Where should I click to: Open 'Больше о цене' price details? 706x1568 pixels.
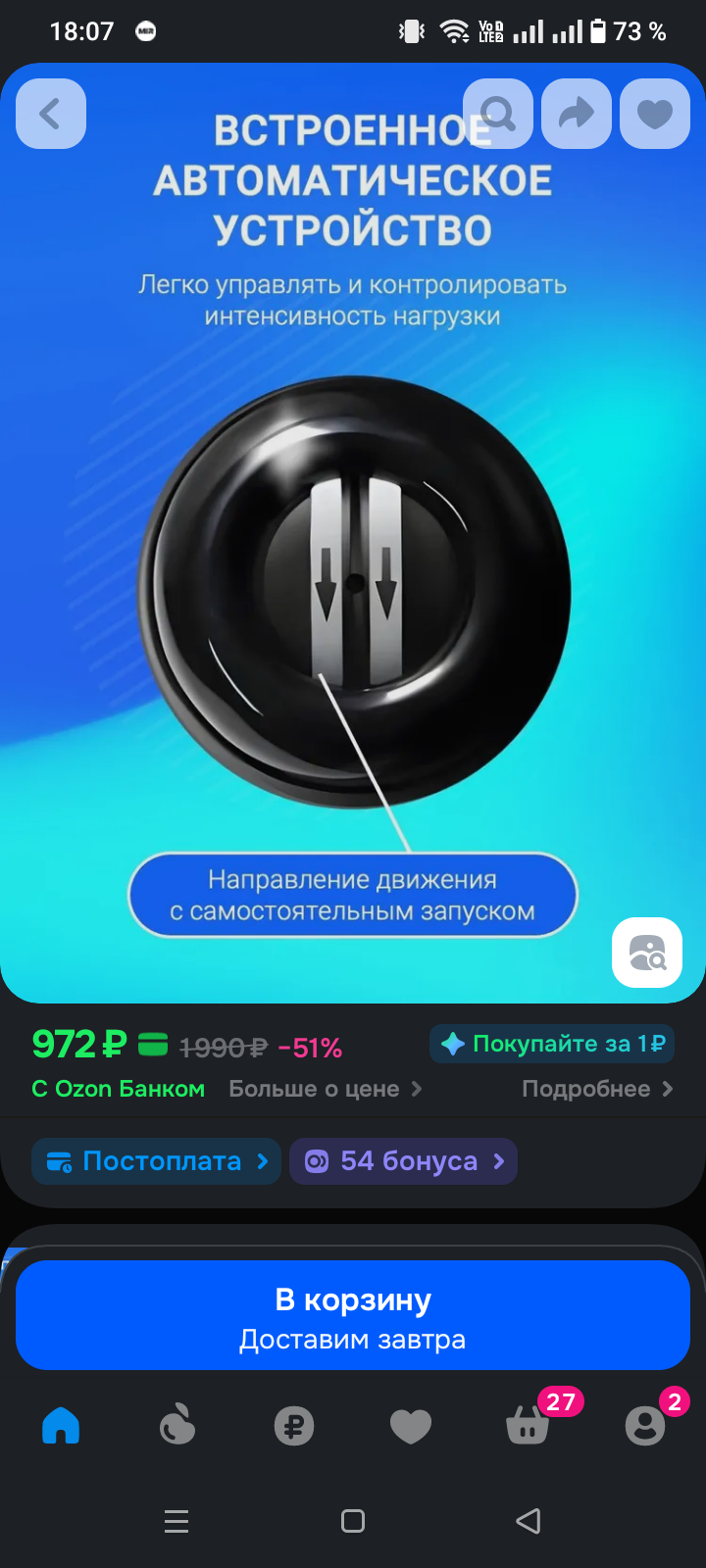point(325,1089)
